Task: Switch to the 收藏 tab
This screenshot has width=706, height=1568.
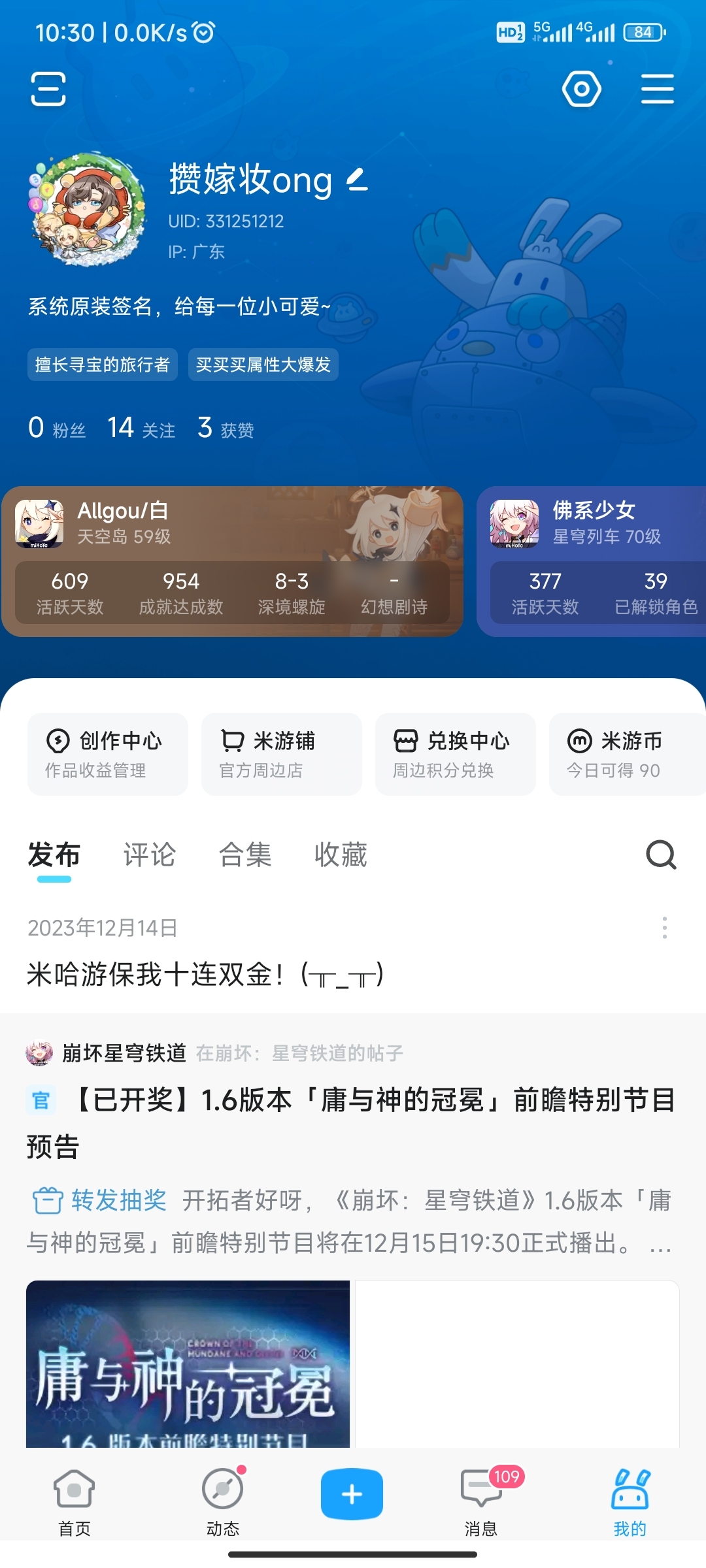Action: 340,855
